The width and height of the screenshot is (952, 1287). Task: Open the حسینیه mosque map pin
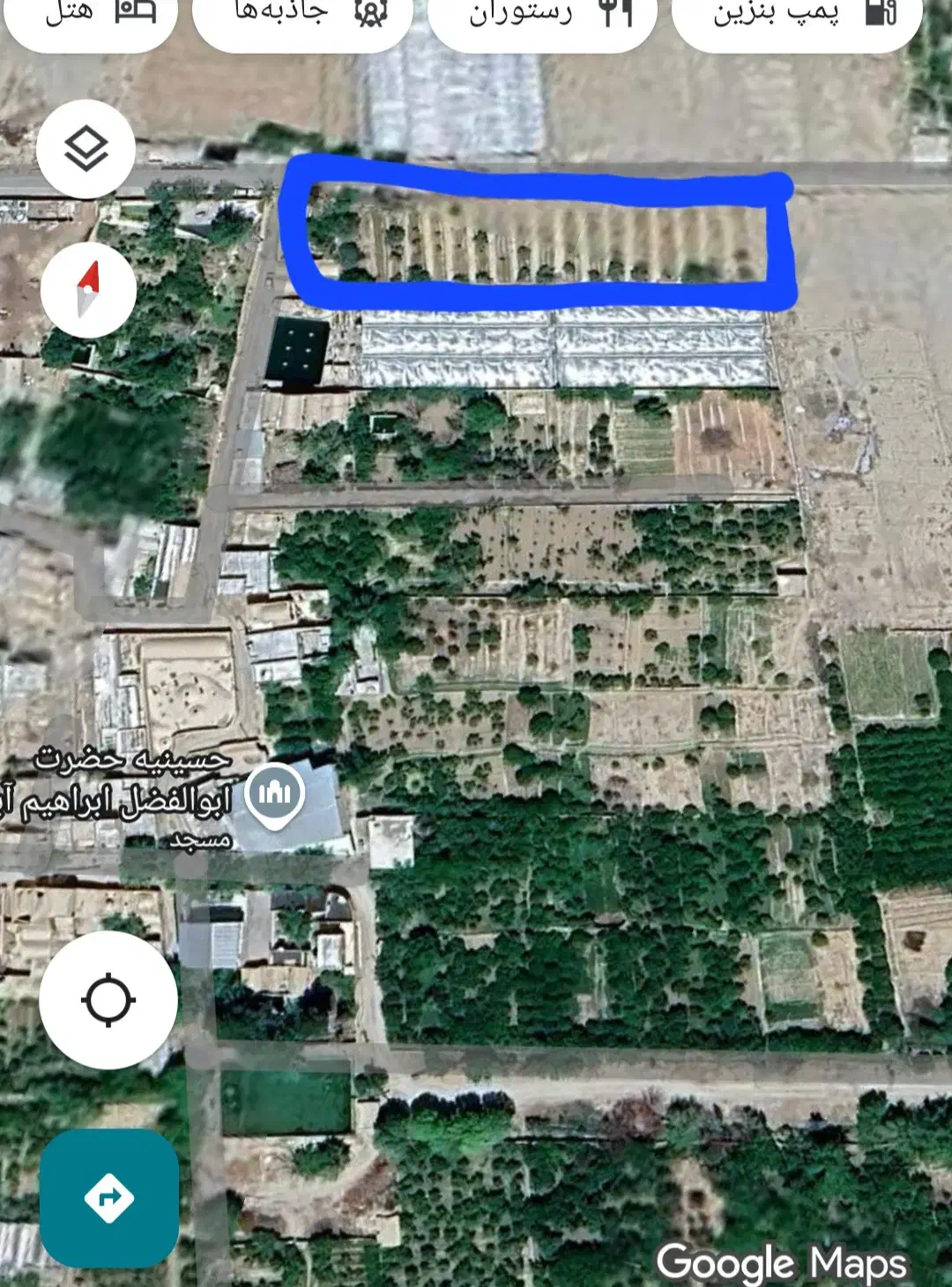click(275, 793)
